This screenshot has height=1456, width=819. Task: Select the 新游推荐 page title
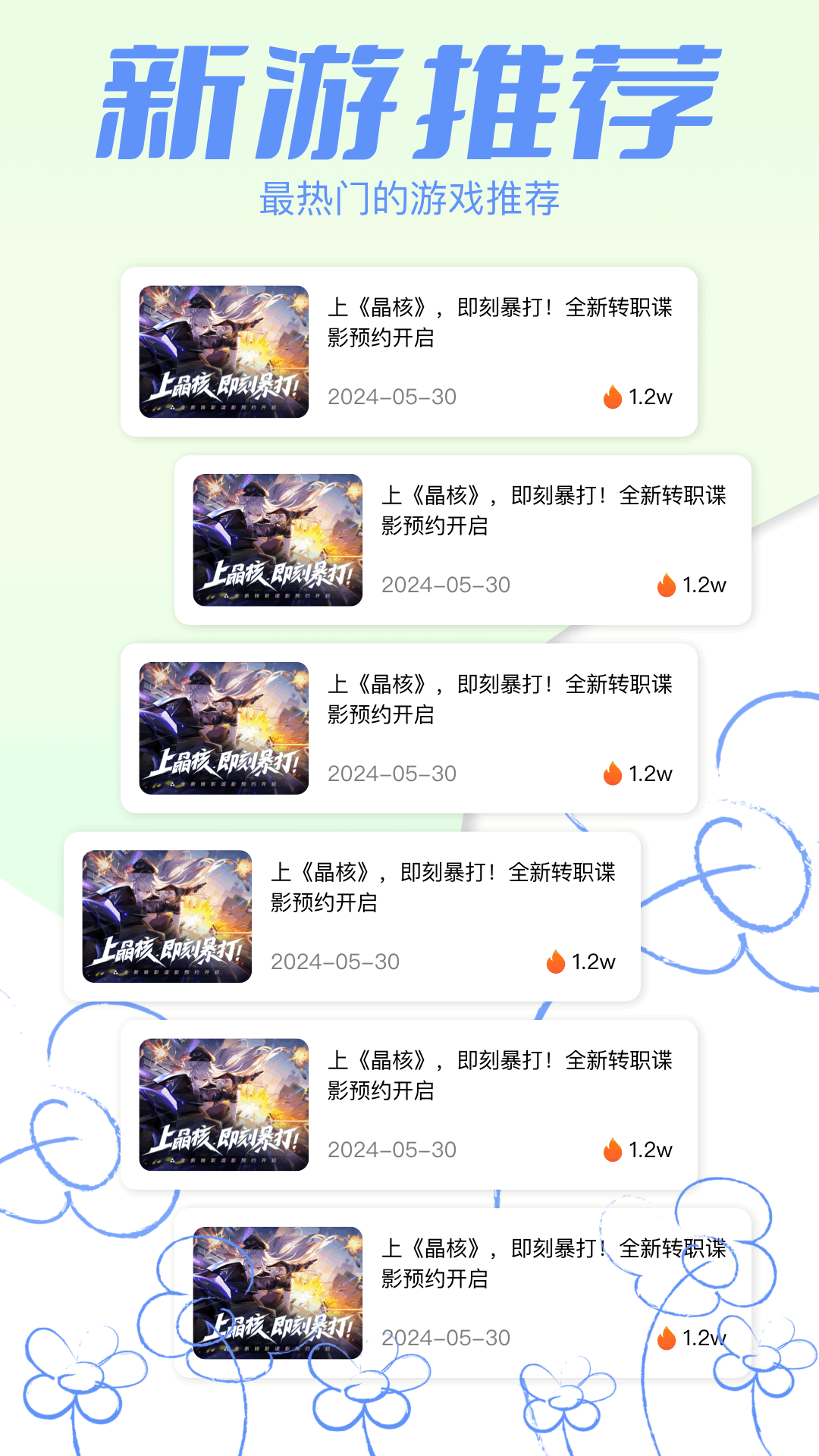(409, 99)
